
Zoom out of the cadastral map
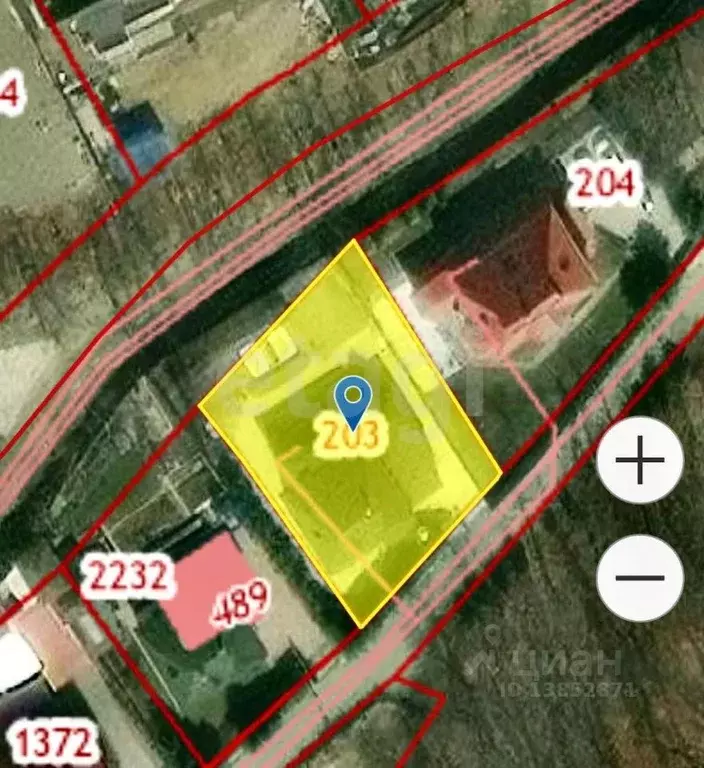640,578
